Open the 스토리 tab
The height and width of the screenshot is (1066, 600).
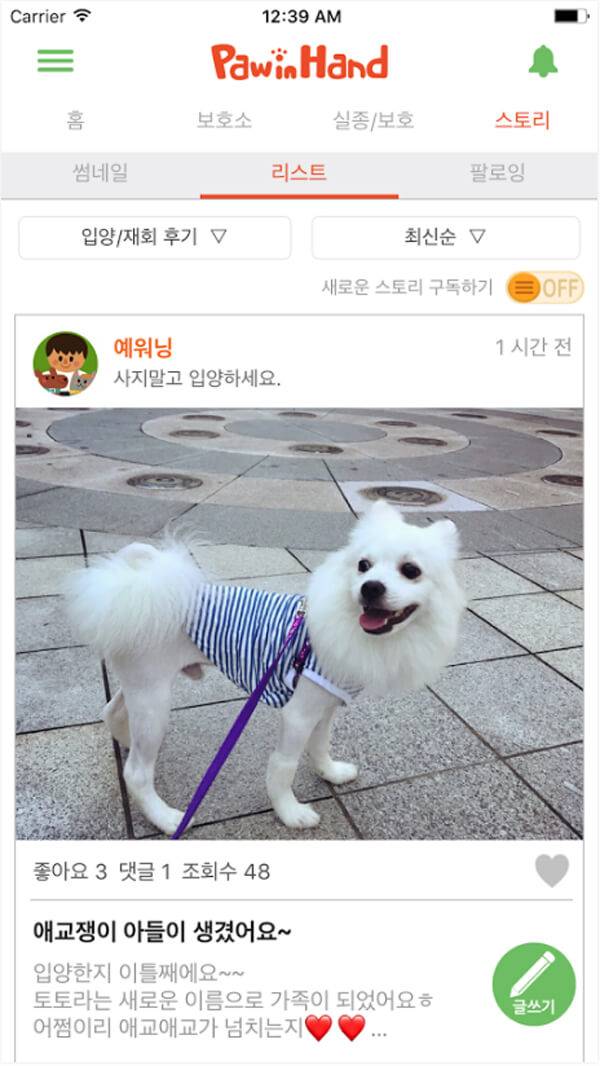click(x=522, y=121)
